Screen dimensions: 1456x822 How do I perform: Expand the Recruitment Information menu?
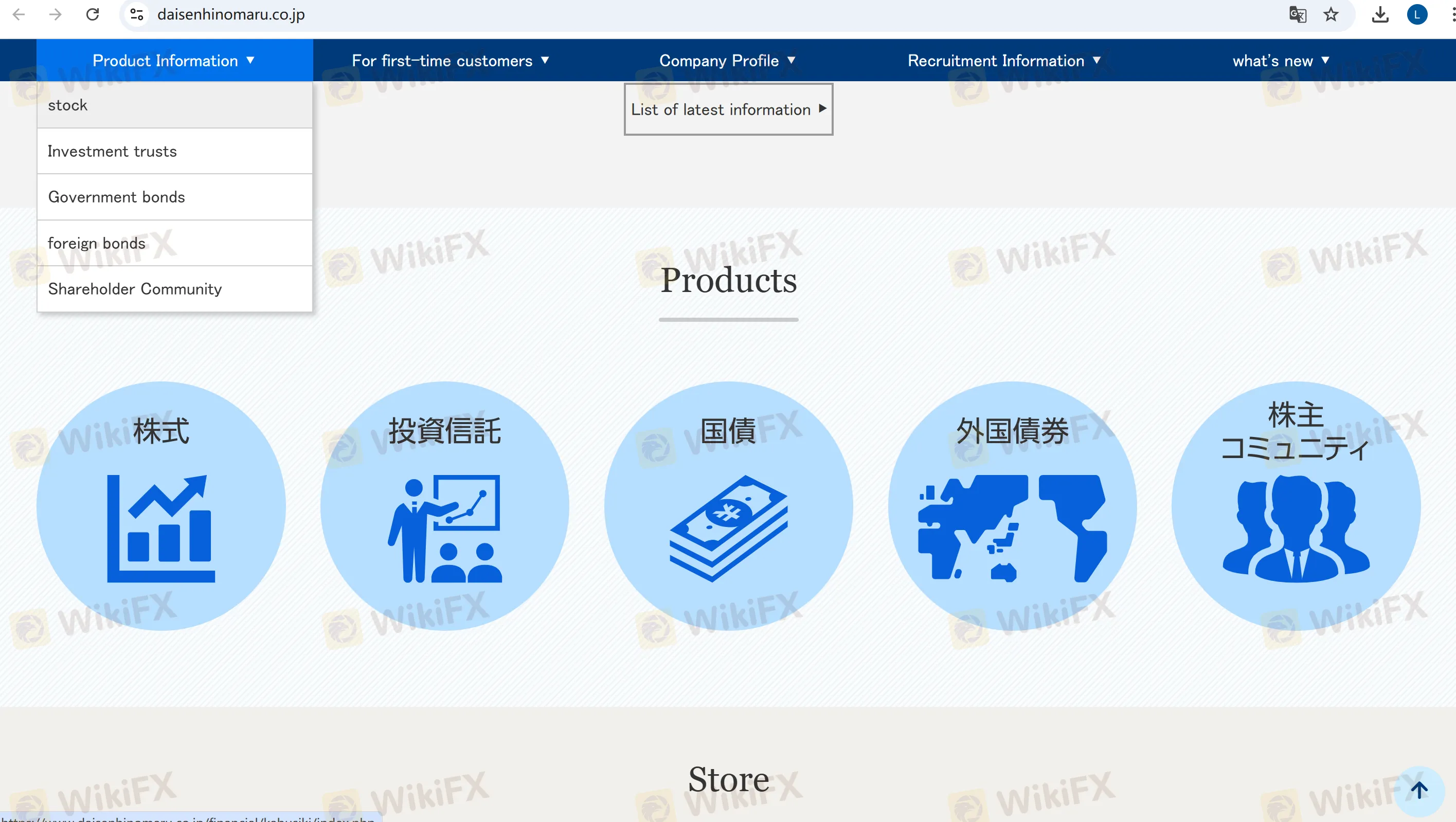coord(1003,61)
